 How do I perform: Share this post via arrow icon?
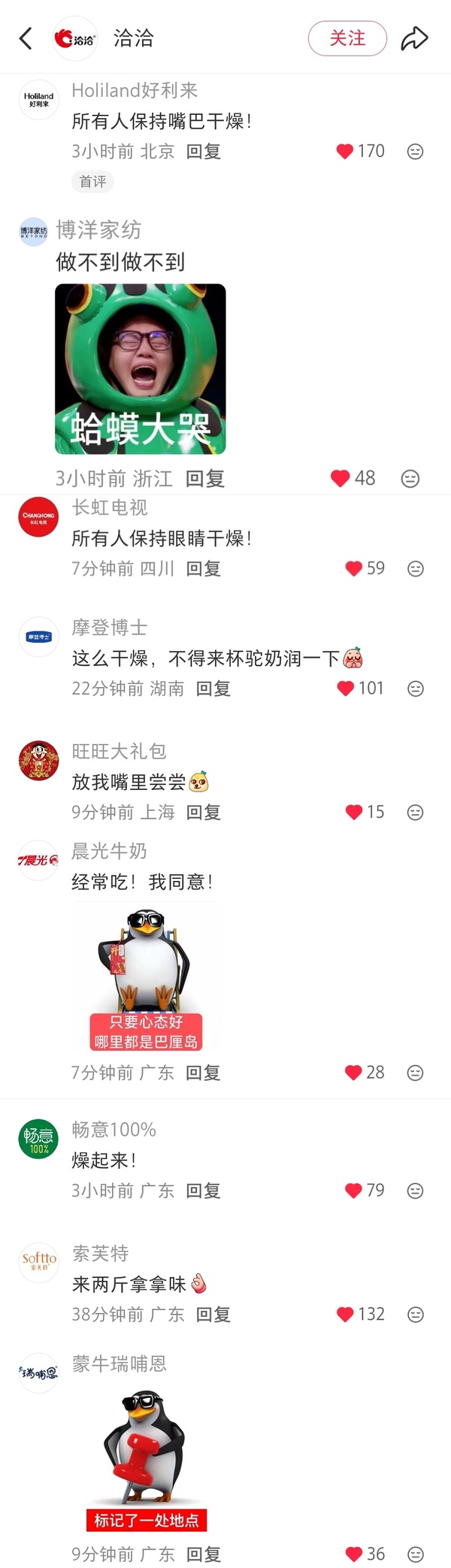[x=414, y=38]
